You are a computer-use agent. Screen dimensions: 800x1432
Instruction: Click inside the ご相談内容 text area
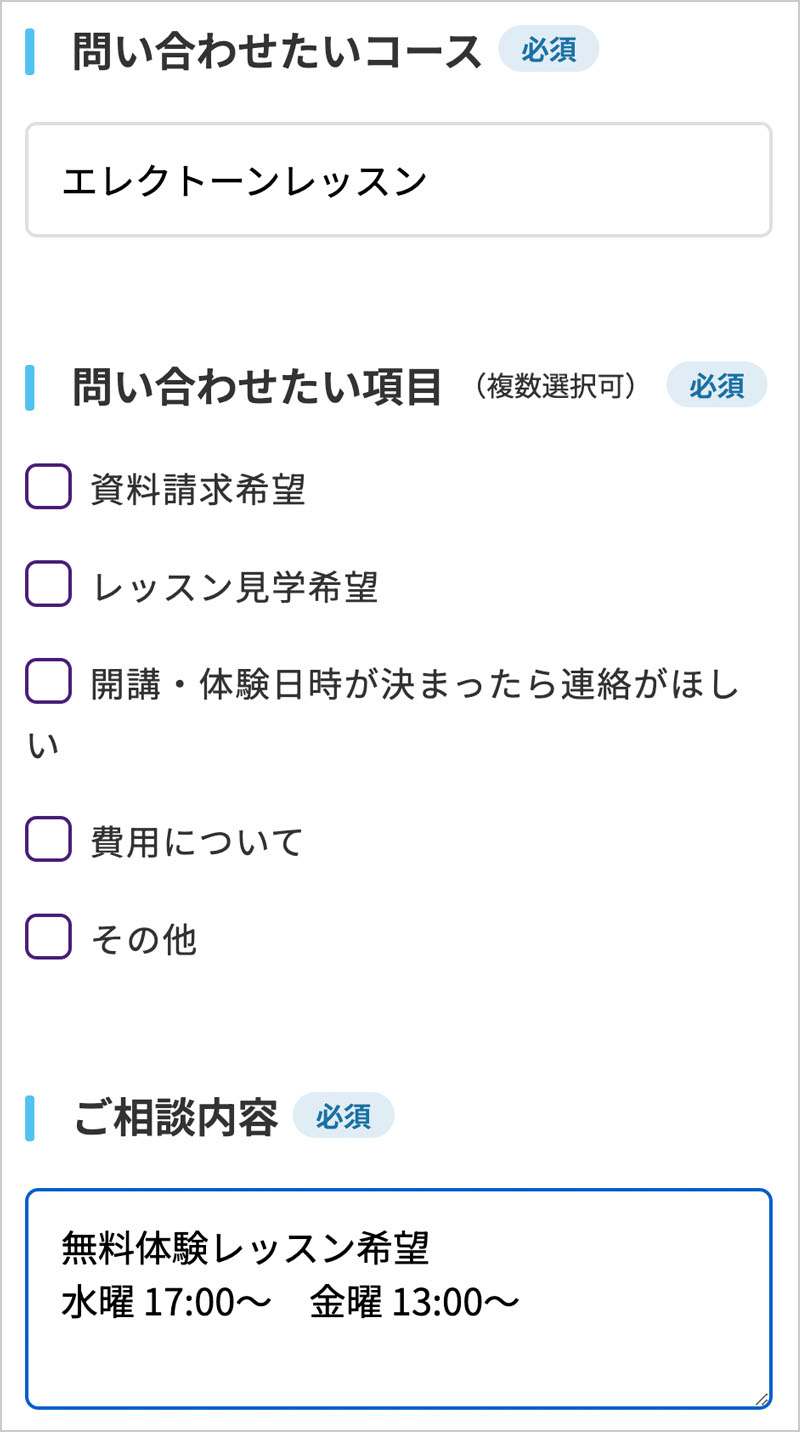pyautogui.click(x=400, y=1300)
